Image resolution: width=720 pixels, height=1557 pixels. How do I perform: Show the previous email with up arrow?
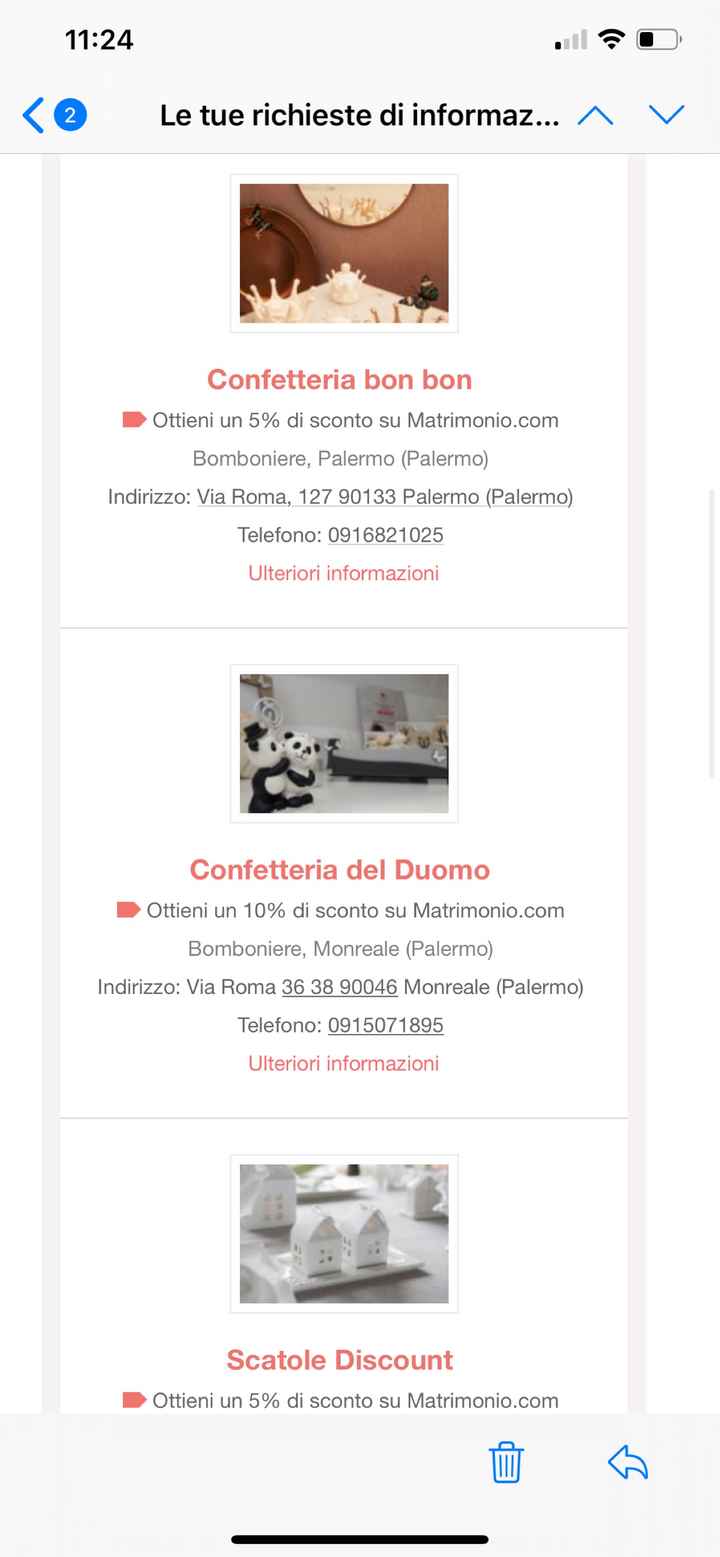(595, 116)
